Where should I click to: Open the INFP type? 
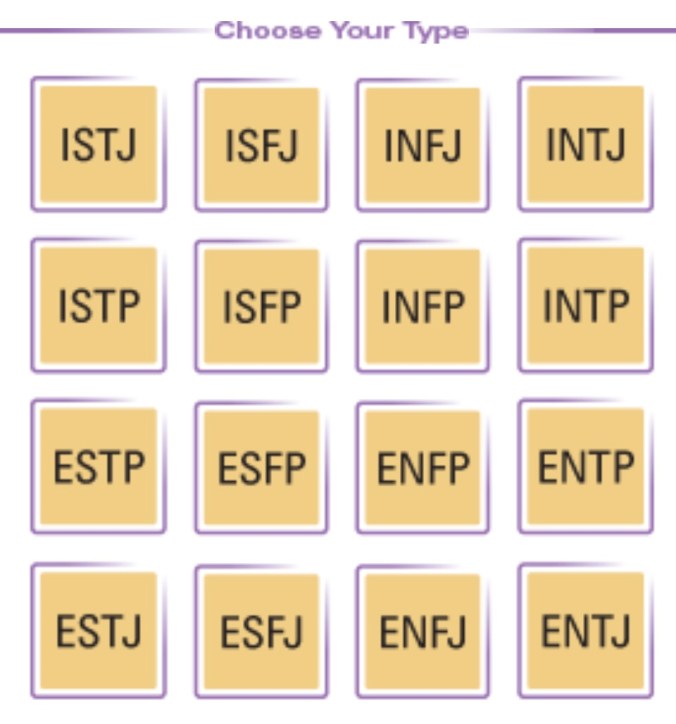click(x=422, y=307)
